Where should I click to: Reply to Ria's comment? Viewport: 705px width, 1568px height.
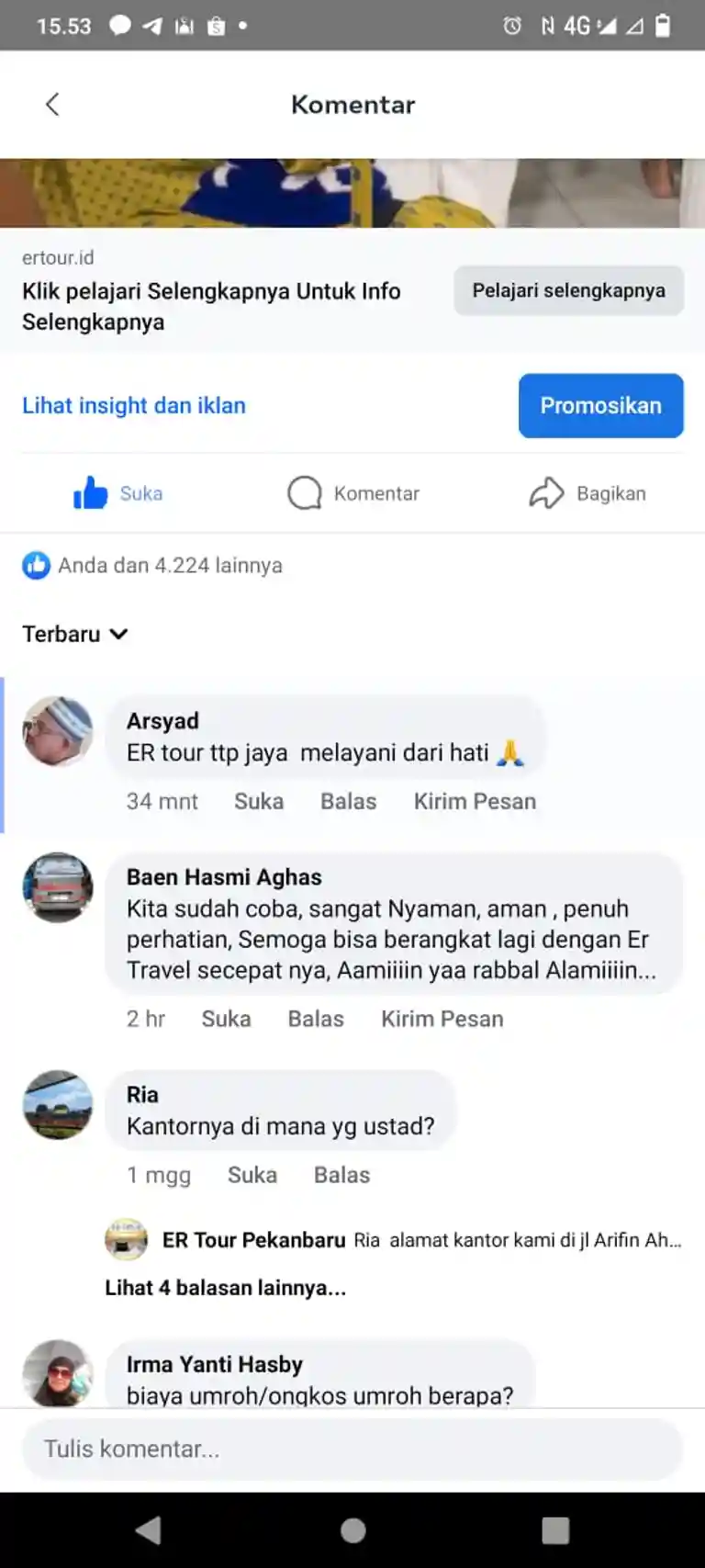tap(341, 1175)
